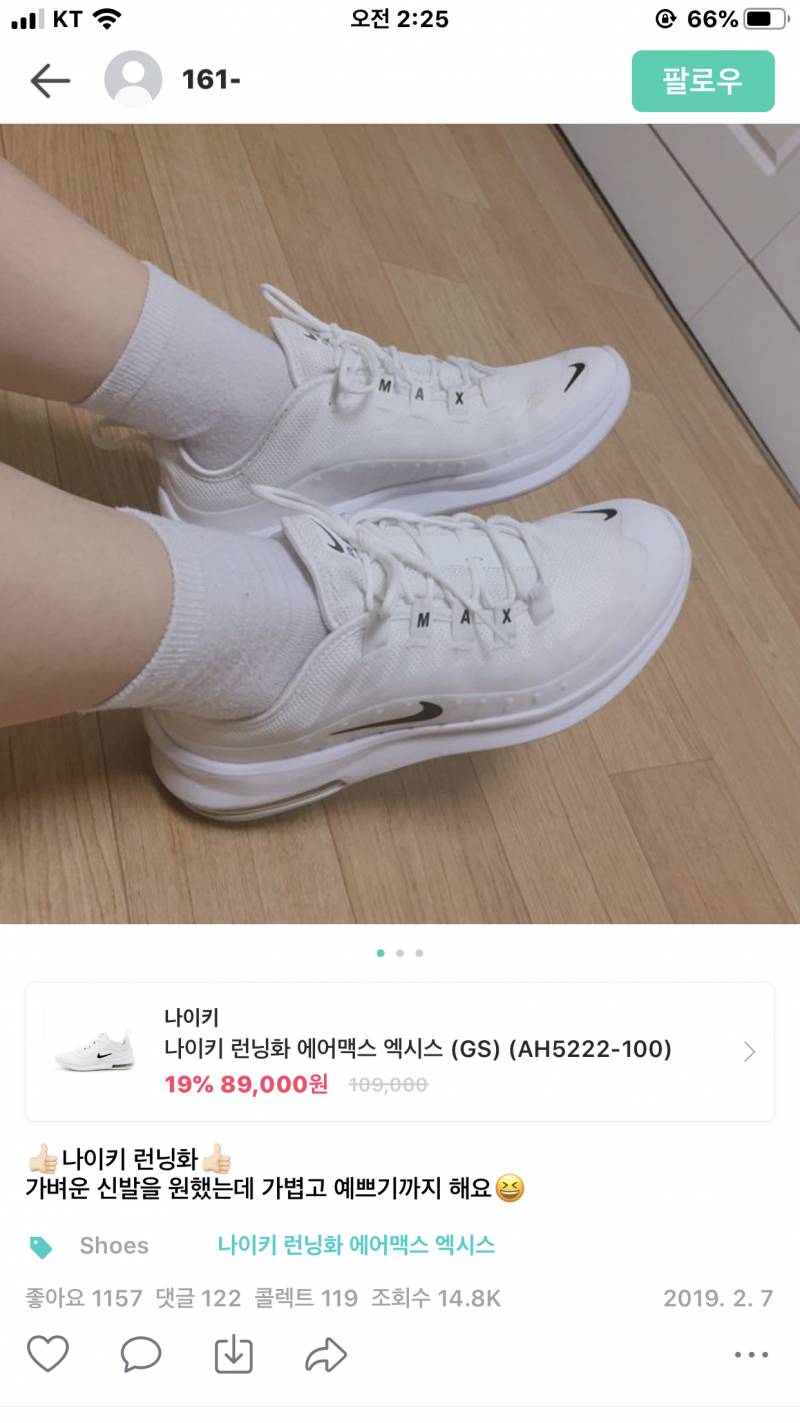Collect this post using the save icon

point(233,1356)
